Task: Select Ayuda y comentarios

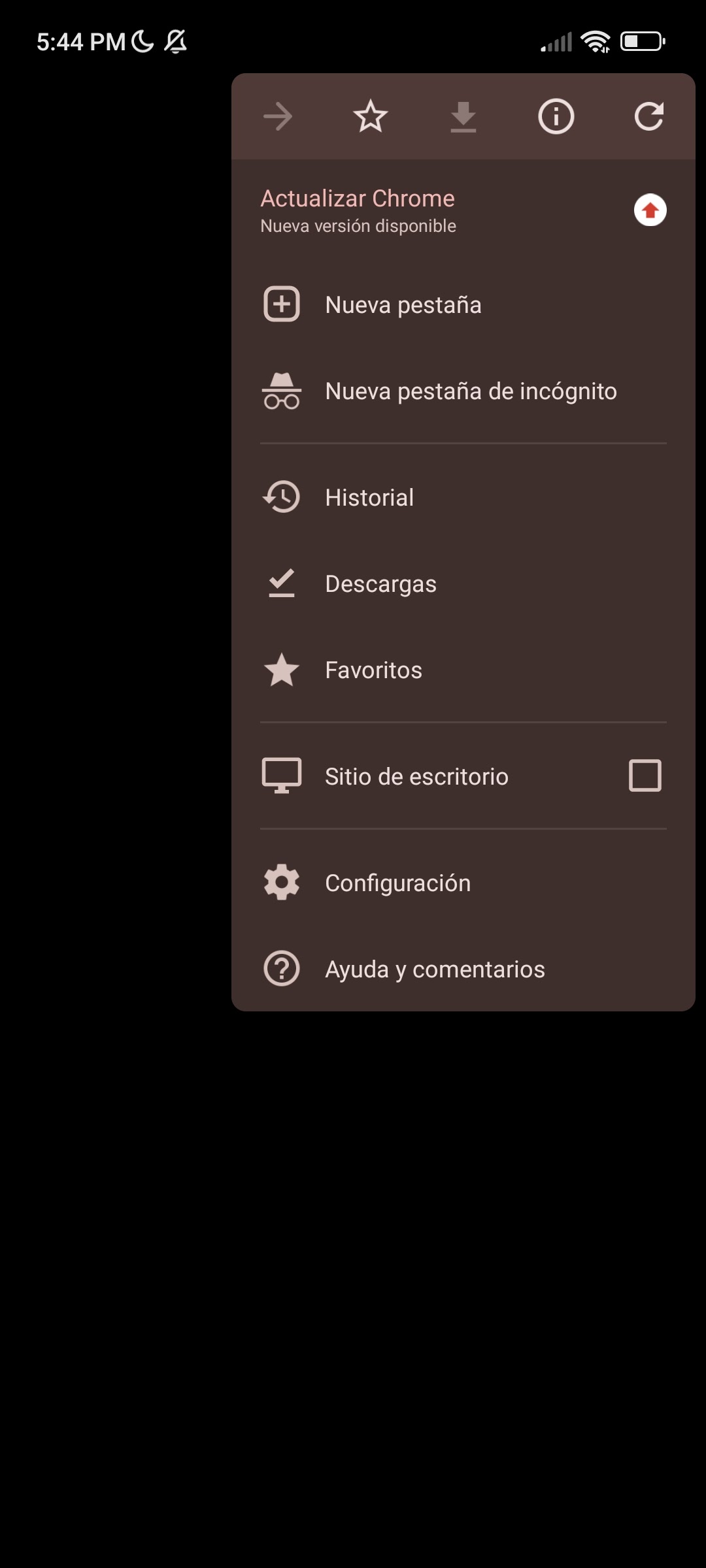Action: click(435, 969)
